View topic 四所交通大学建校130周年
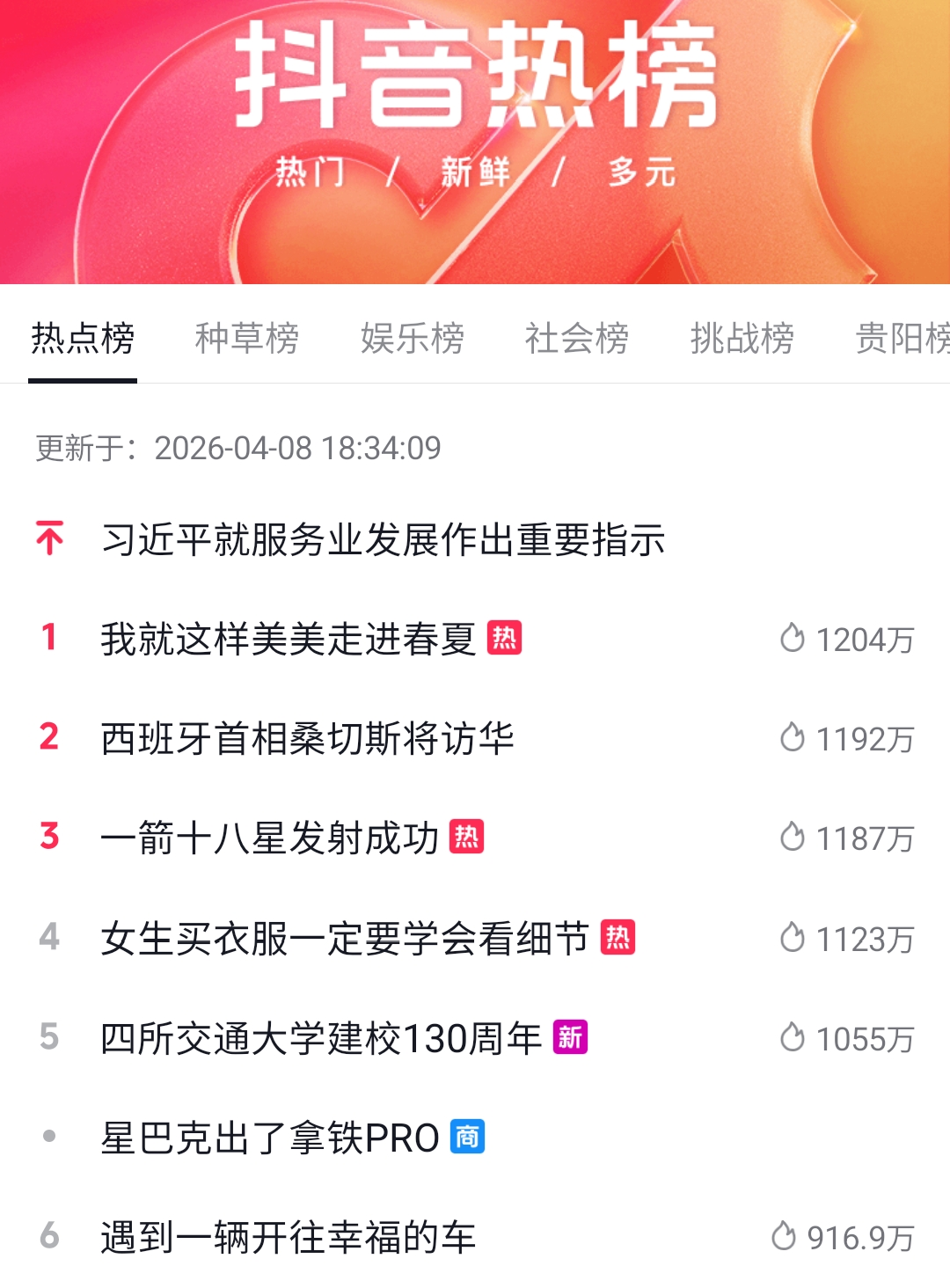 click(x=320, y=1038)
